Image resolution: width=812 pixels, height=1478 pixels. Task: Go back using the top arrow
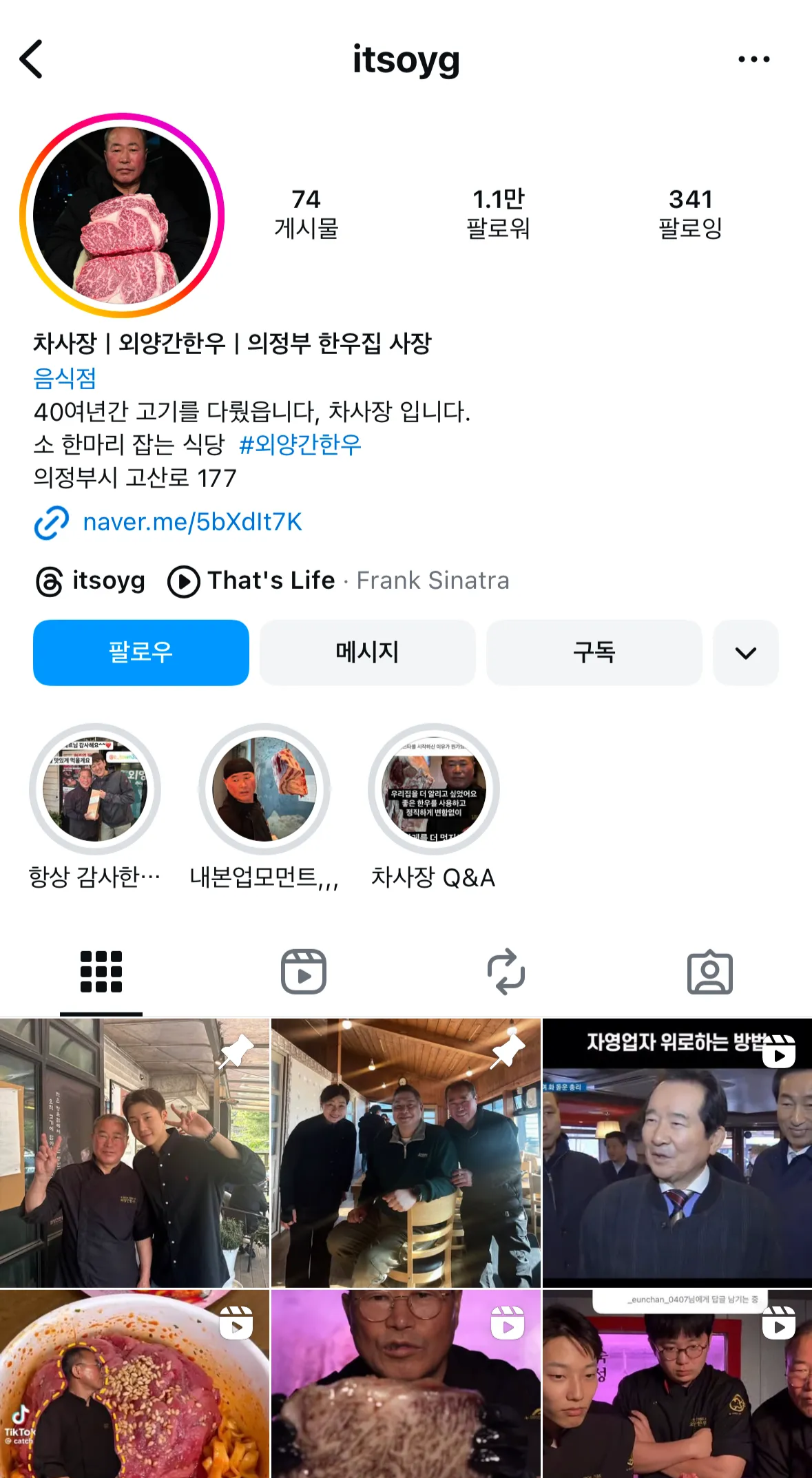click(x=32, y=59)
